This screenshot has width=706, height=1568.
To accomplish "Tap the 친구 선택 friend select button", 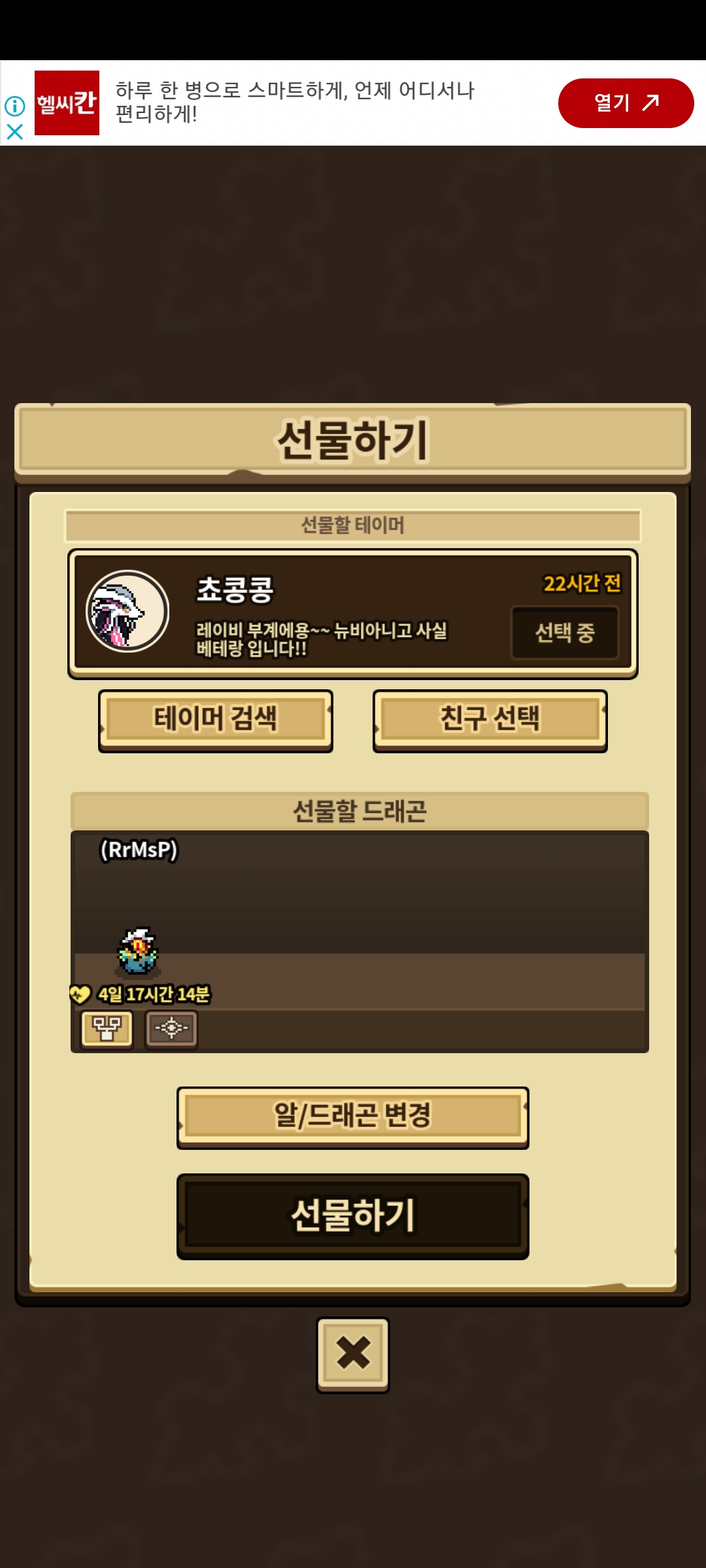I will click(x=490, y=720).
